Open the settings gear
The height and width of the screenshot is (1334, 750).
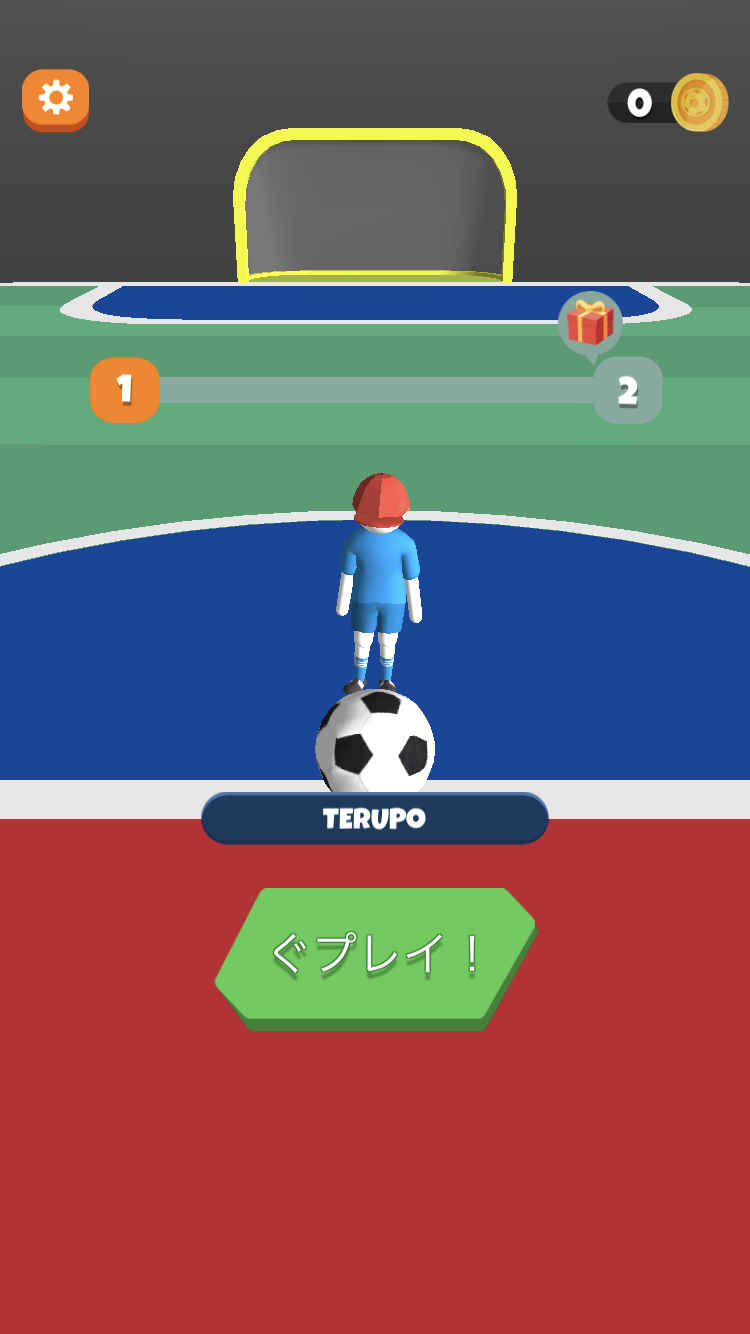click(x=56, y=99)
